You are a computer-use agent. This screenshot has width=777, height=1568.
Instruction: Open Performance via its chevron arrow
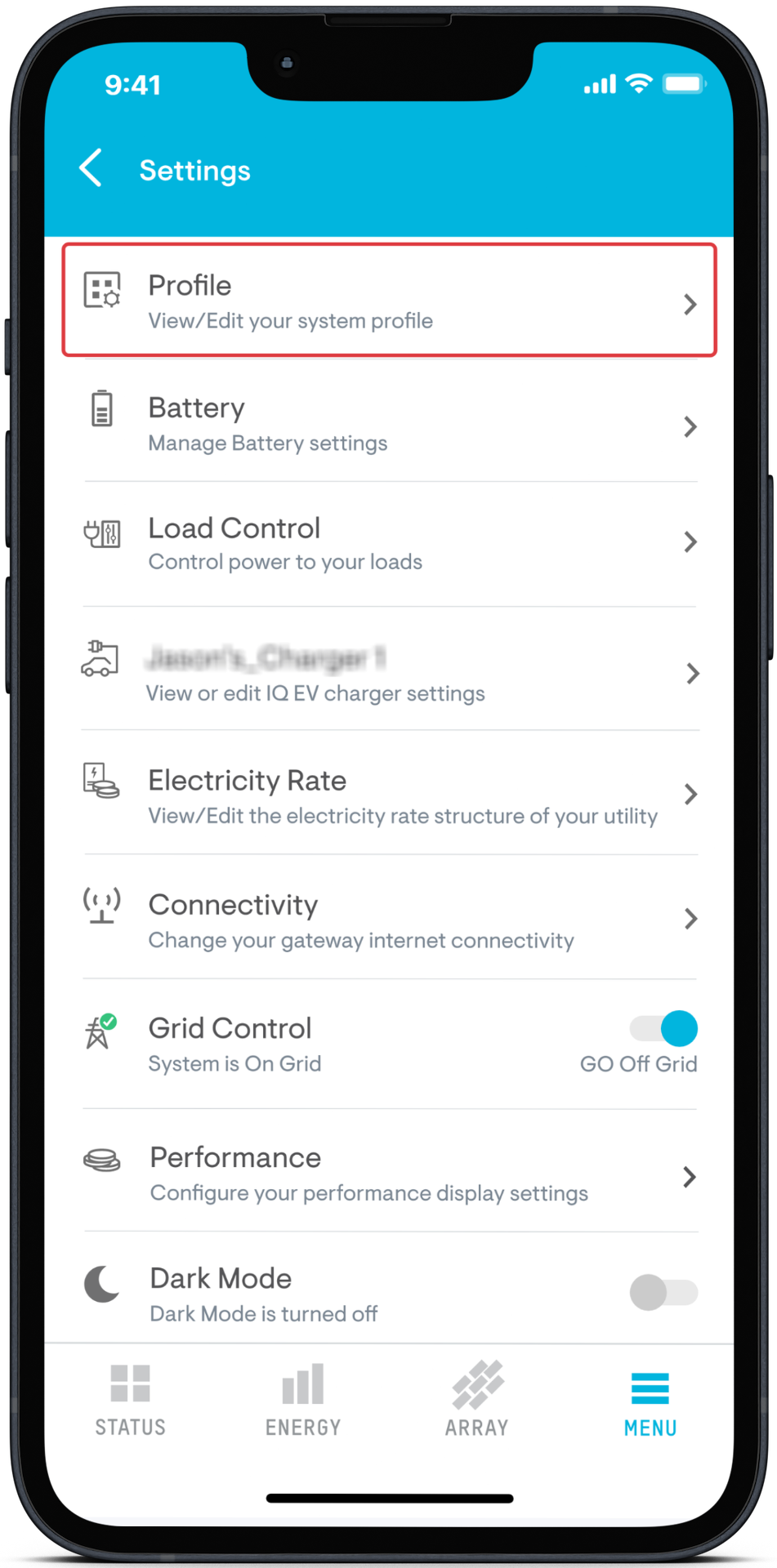coord(690,1176)
